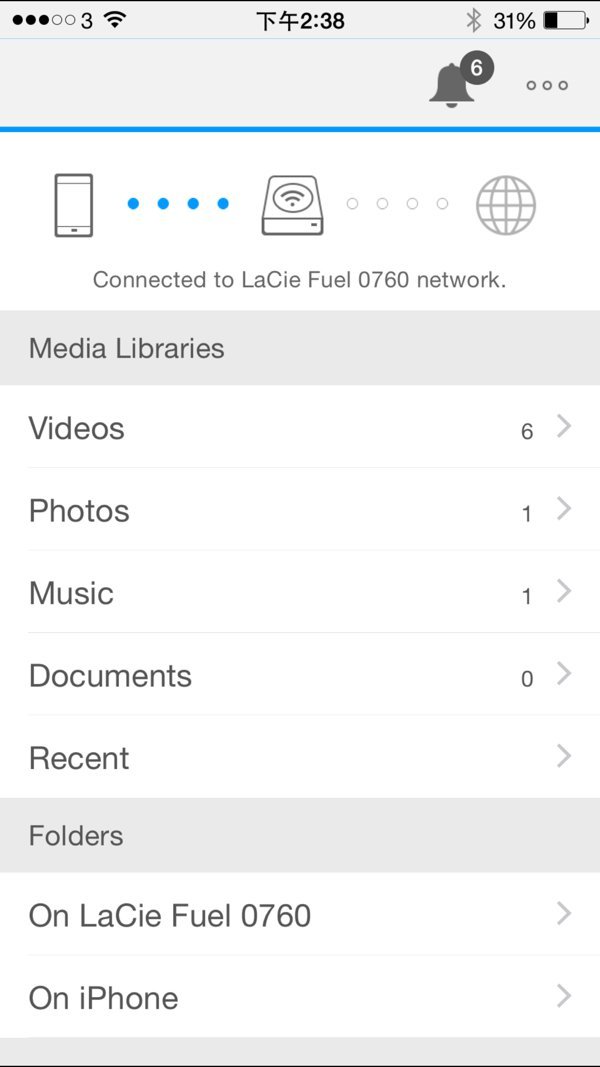The height and width of the screenshot is (1067, 600).
Task: Browse the Photos library
Action: [300, 511]
